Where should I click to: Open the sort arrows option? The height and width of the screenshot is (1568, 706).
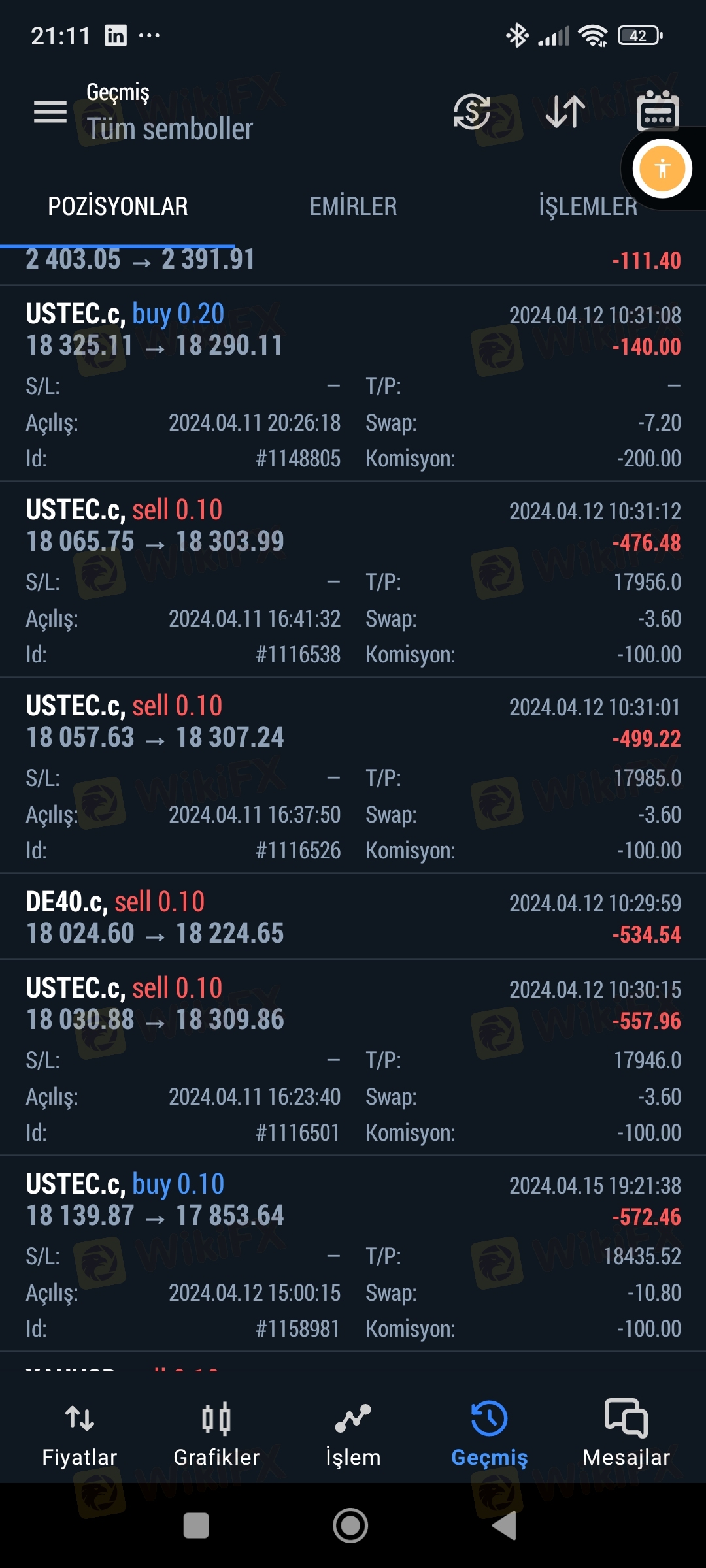tap(565, 112)
